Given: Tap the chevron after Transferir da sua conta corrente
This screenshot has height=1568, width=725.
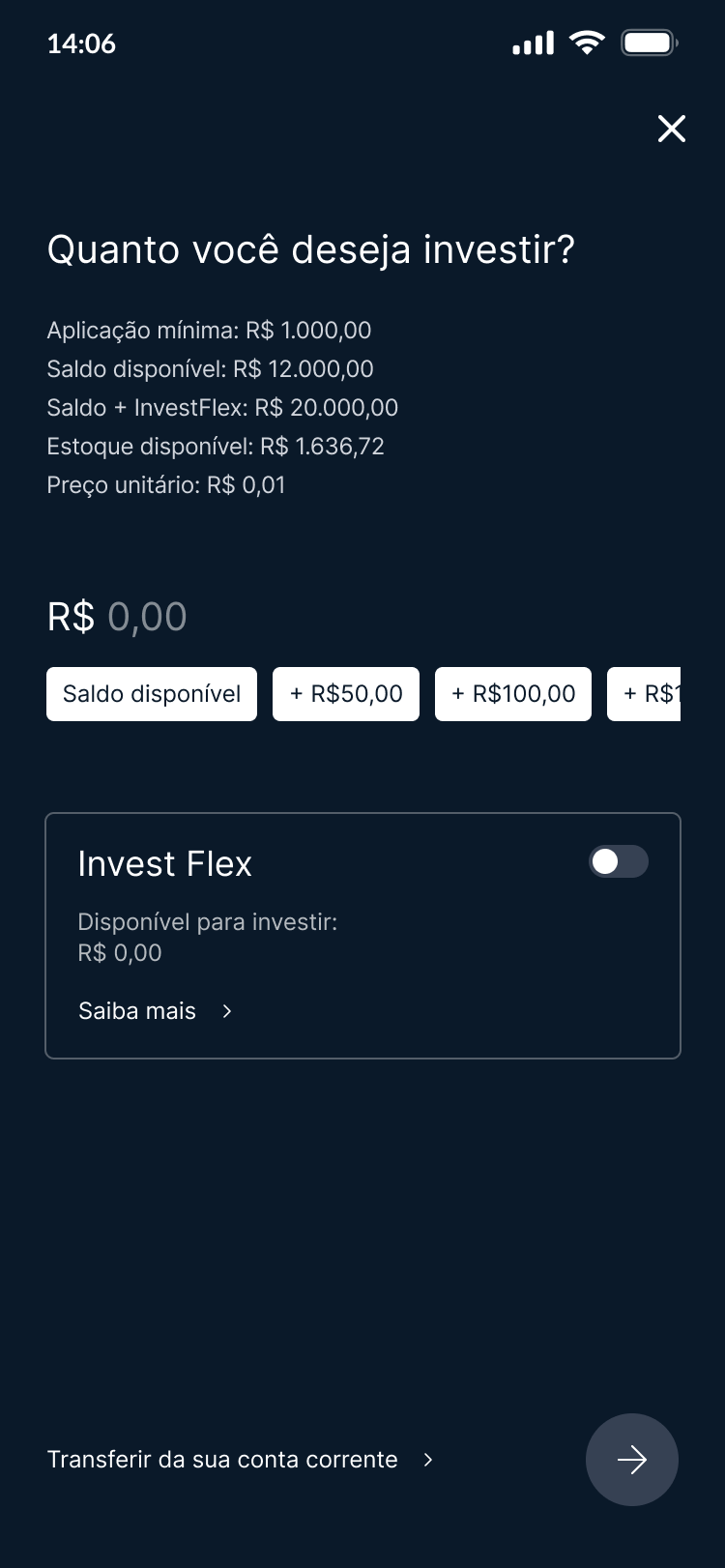Looking at the screenshot, I should pyautogui.click(x=426, y=1460).
